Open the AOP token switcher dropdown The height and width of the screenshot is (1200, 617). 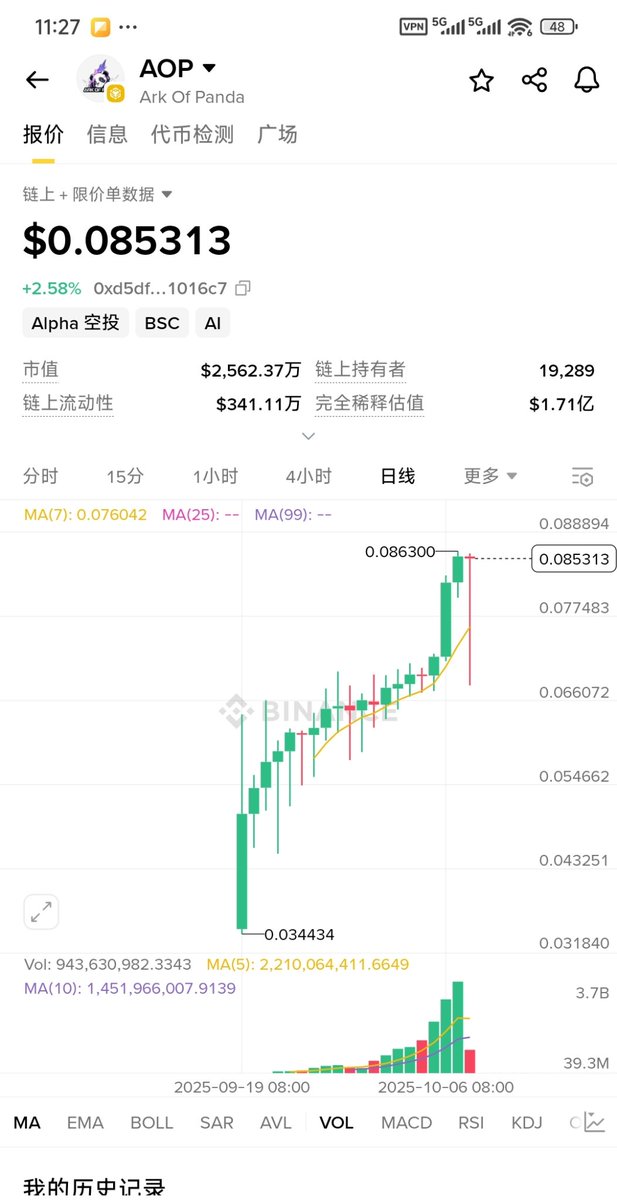(x=209, y=68)
